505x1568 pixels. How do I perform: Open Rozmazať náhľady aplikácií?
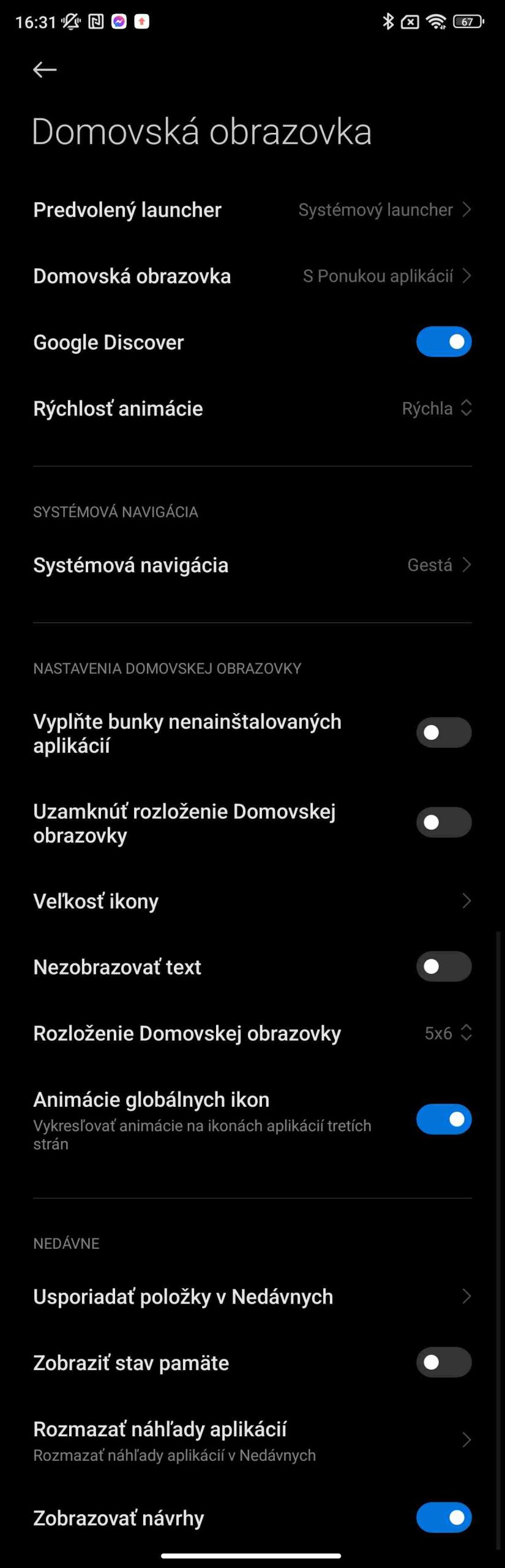[x=252, y=1440]
